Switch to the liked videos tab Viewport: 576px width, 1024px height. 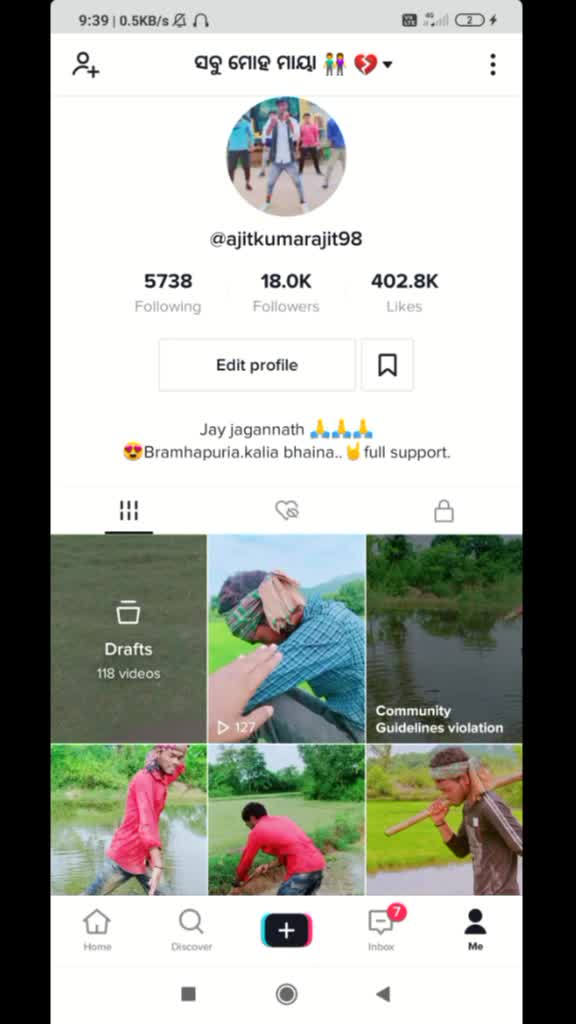[287, 511]
